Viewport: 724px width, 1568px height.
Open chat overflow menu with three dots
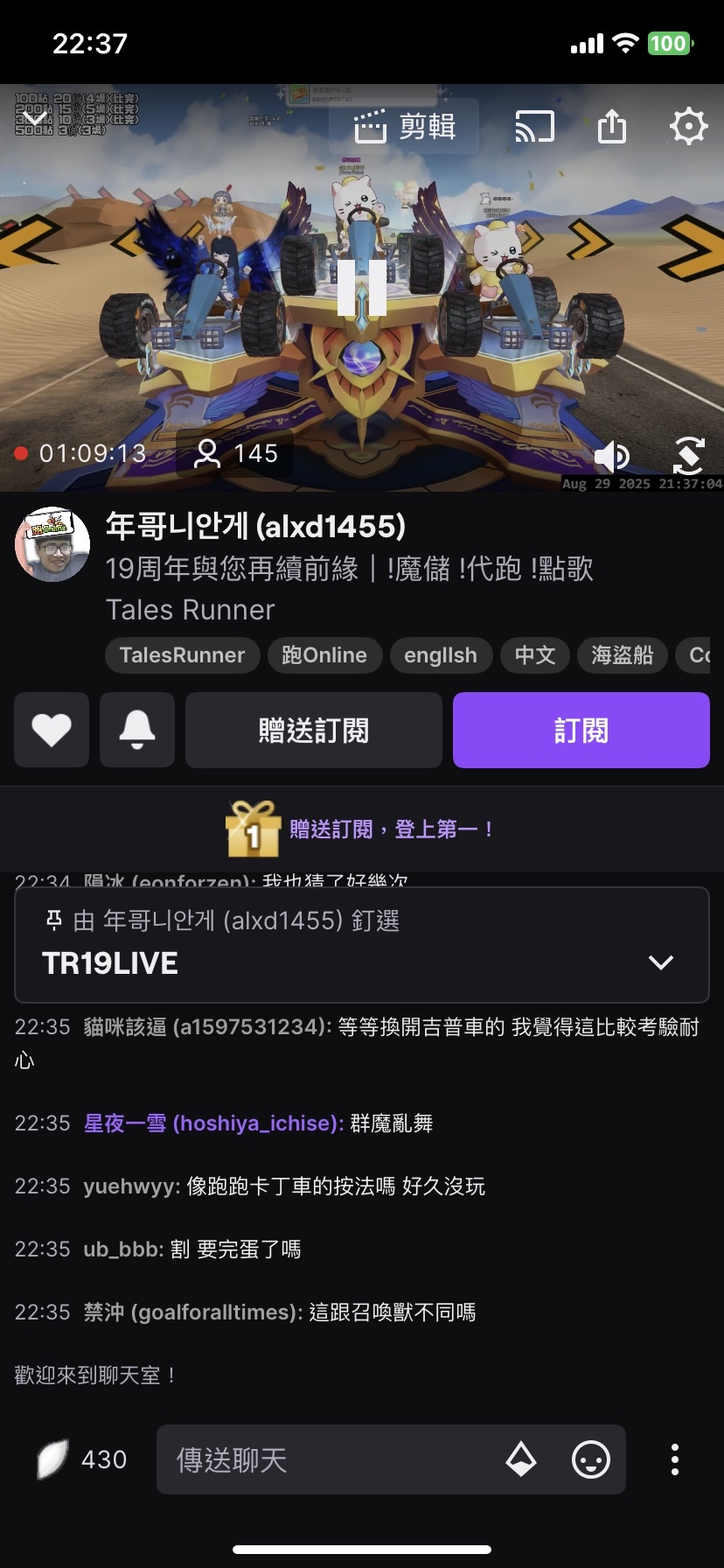click(674, 1459)
